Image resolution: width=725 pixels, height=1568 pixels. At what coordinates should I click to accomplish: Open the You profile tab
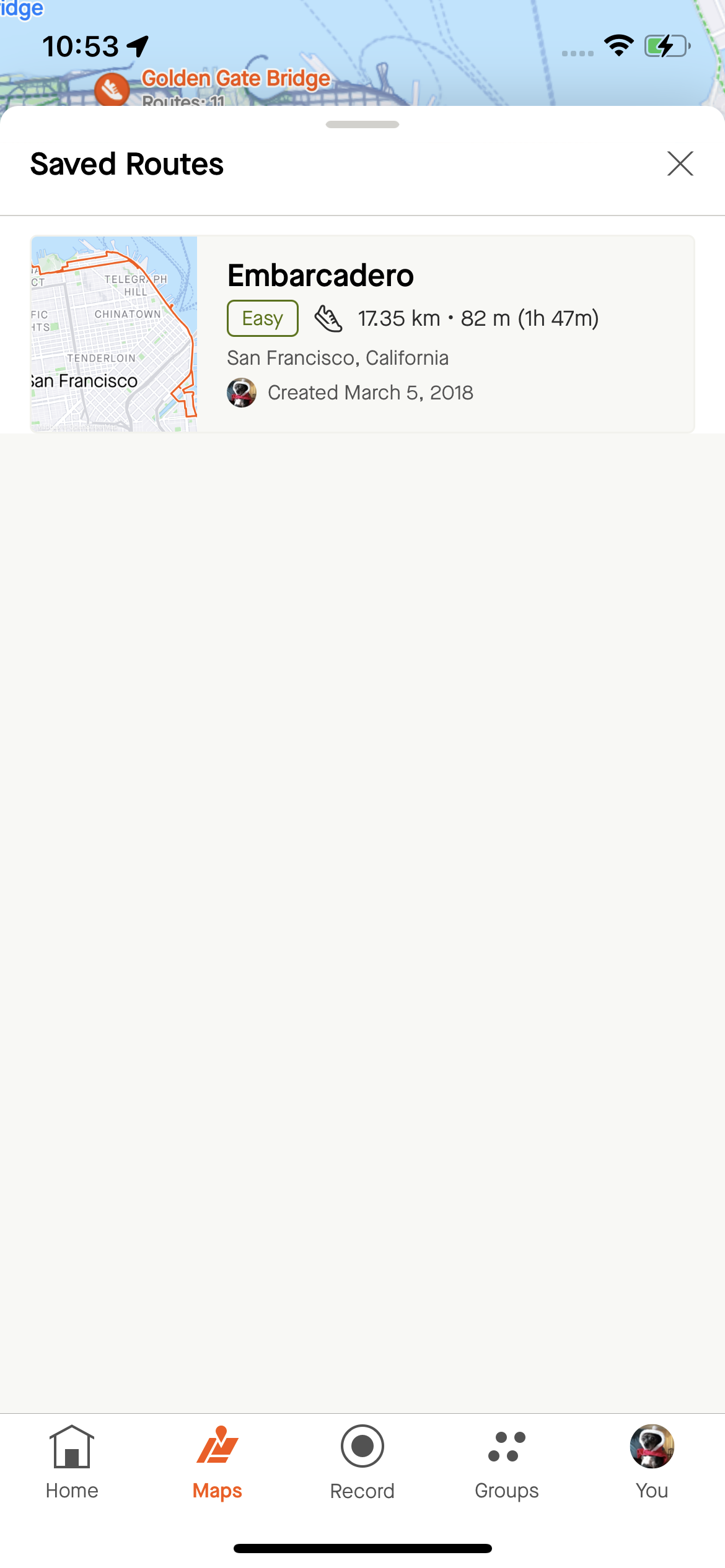click(652, 1462)
